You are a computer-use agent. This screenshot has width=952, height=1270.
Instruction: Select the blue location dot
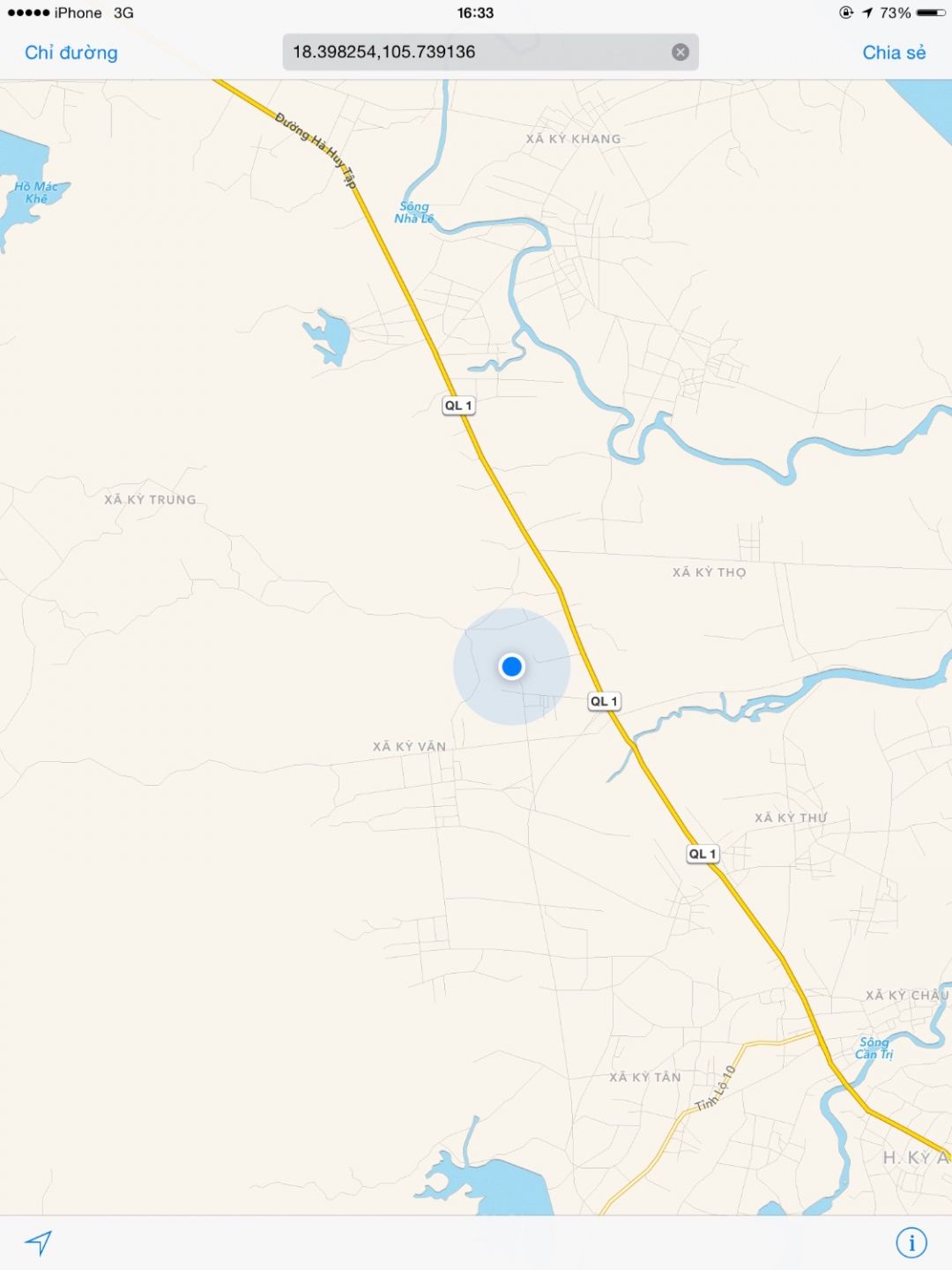click(x=511, y=667)
